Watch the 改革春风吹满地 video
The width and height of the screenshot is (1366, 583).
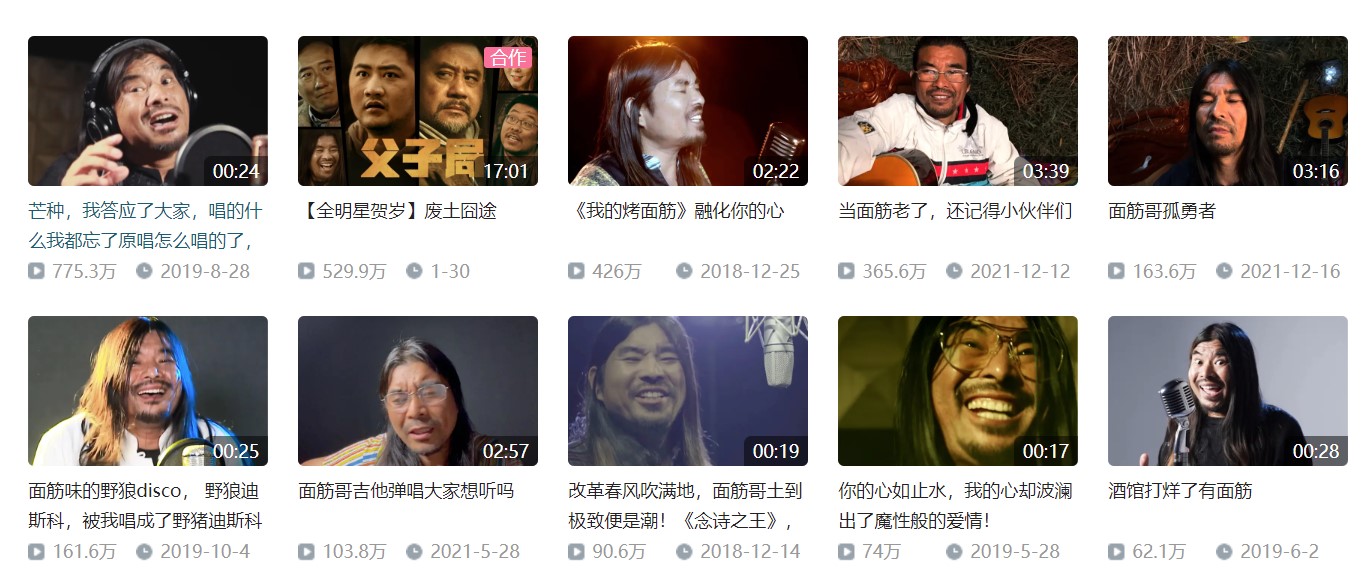point(687,391)
